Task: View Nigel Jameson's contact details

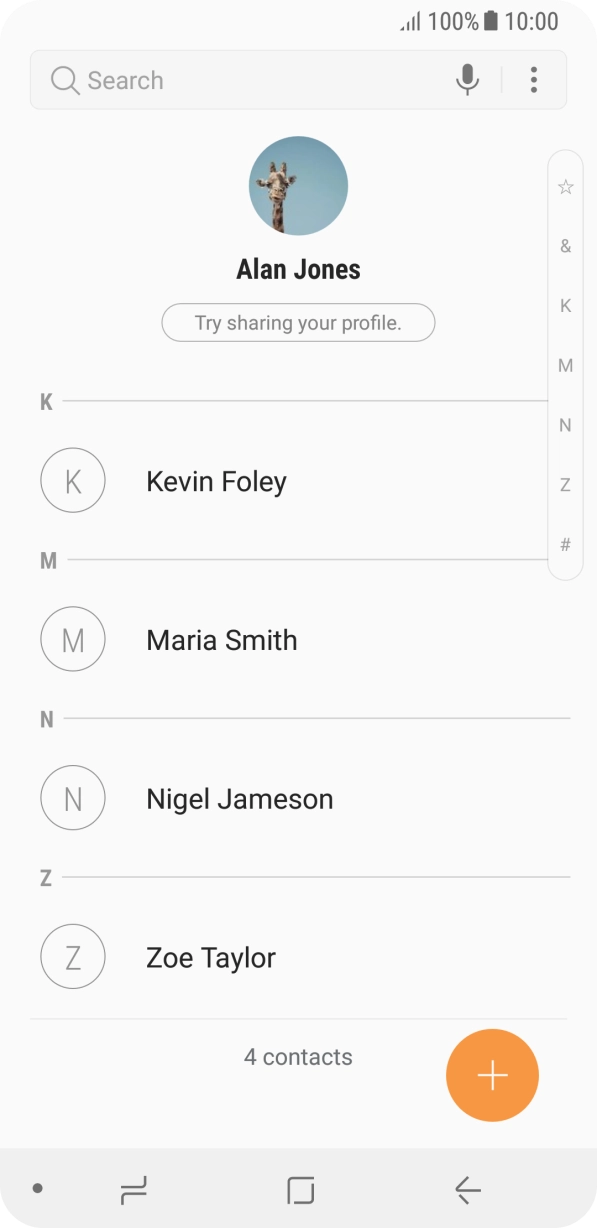Action: 298,799
